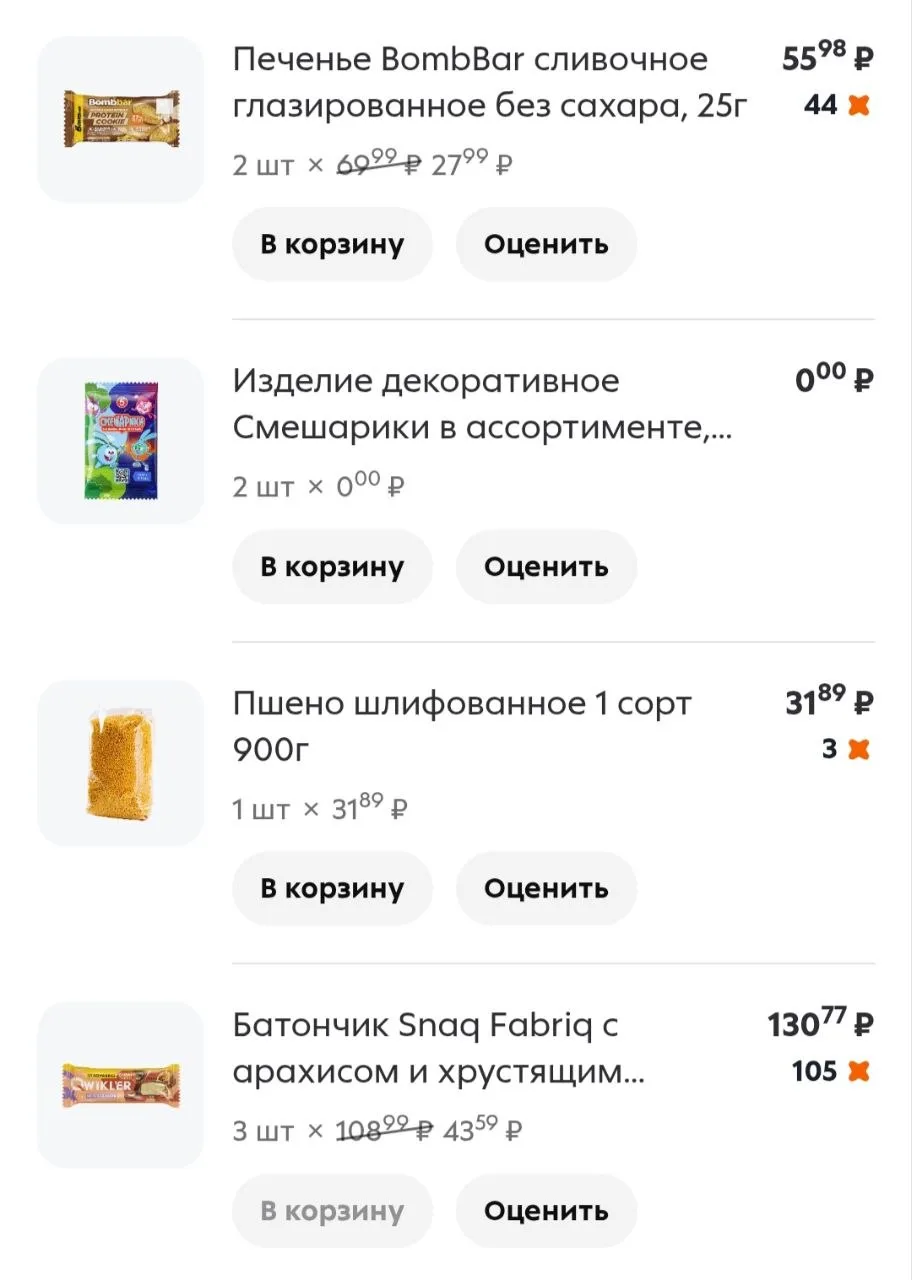Screen dimensions: 912x1280
Task: Open the Смешарики product image
Action: pyautogui.click(x=120, y=441)
